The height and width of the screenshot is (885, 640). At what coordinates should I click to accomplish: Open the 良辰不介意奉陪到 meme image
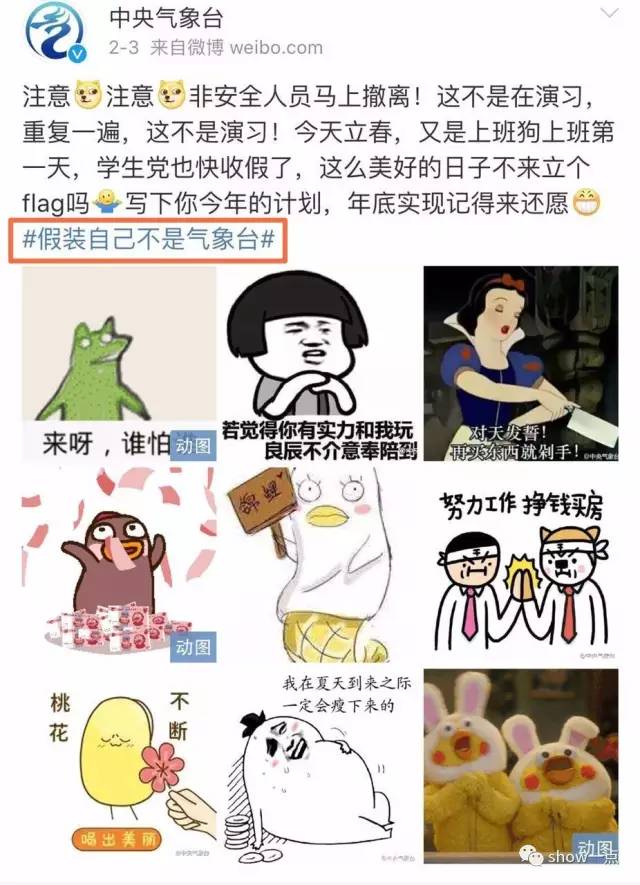[319, 363]
